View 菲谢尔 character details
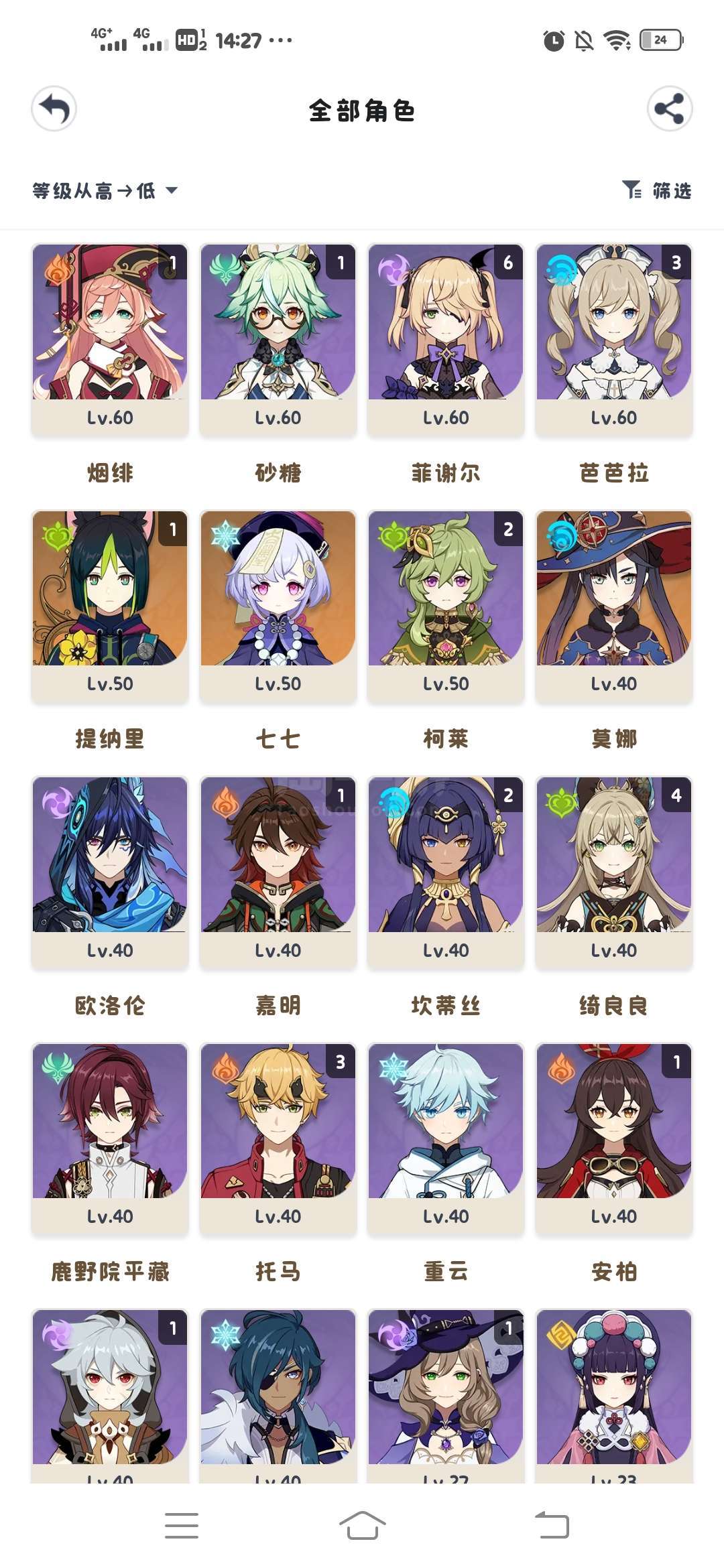 click(446, 340)
